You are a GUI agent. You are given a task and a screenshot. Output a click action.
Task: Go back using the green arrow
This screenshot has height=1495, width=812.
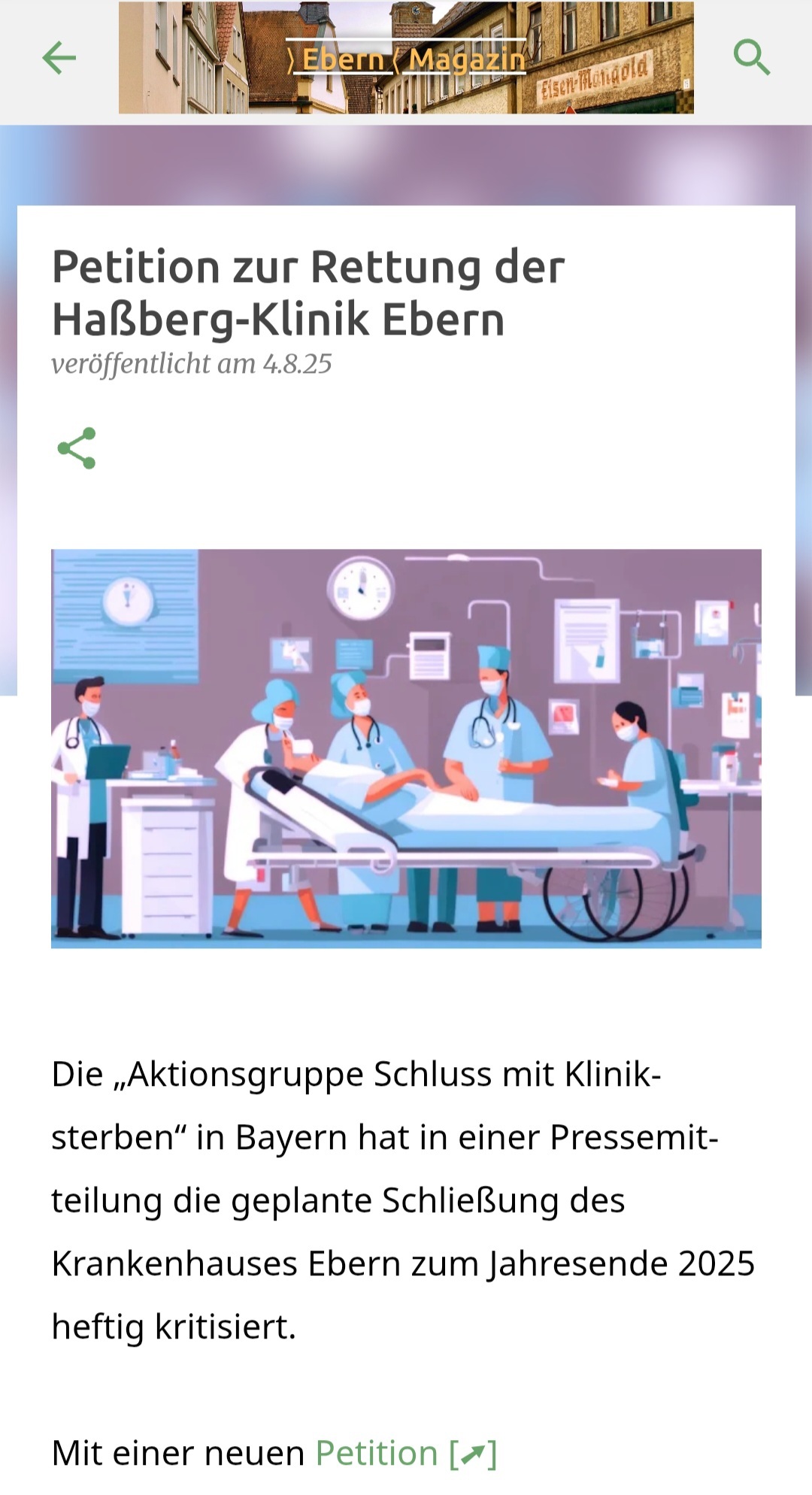[59, 58]
